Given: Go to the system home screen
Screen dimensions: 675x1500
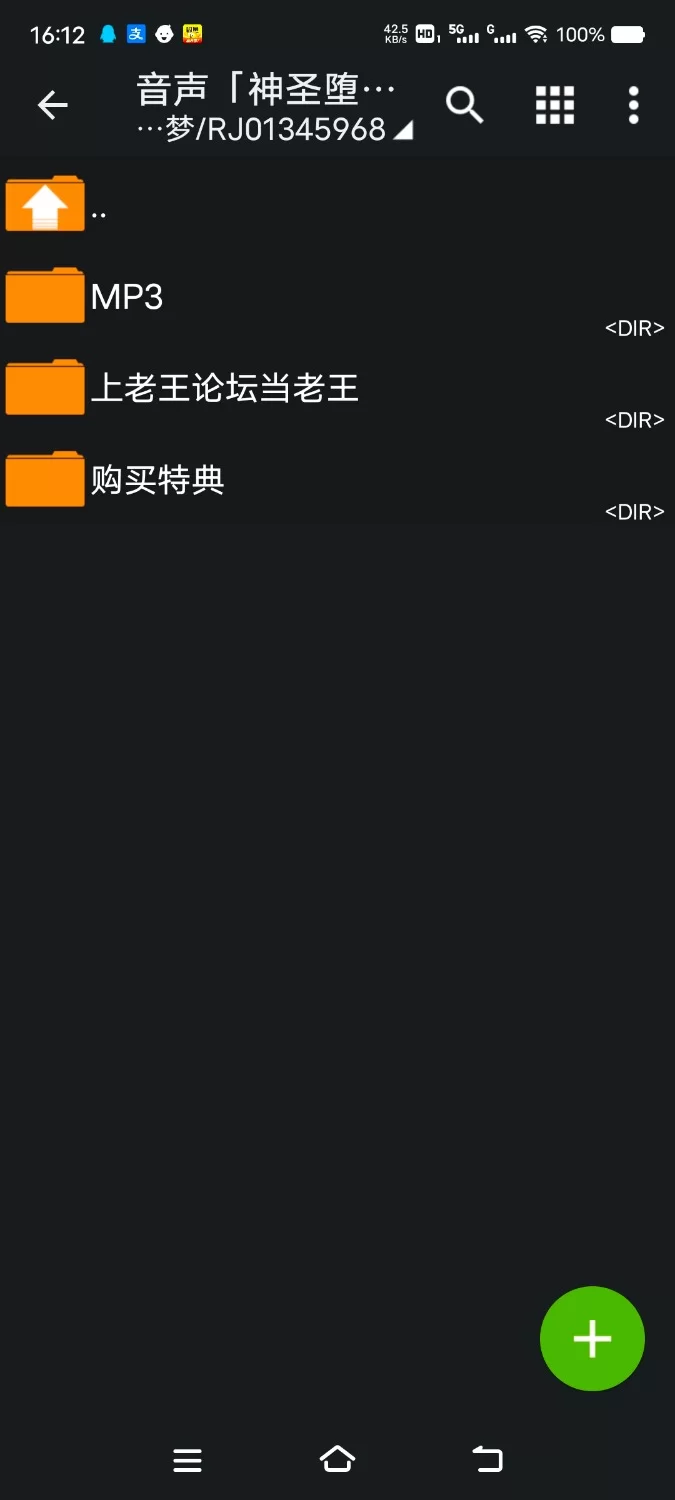Looking at the screenshot, I should tap(337, 1460).
